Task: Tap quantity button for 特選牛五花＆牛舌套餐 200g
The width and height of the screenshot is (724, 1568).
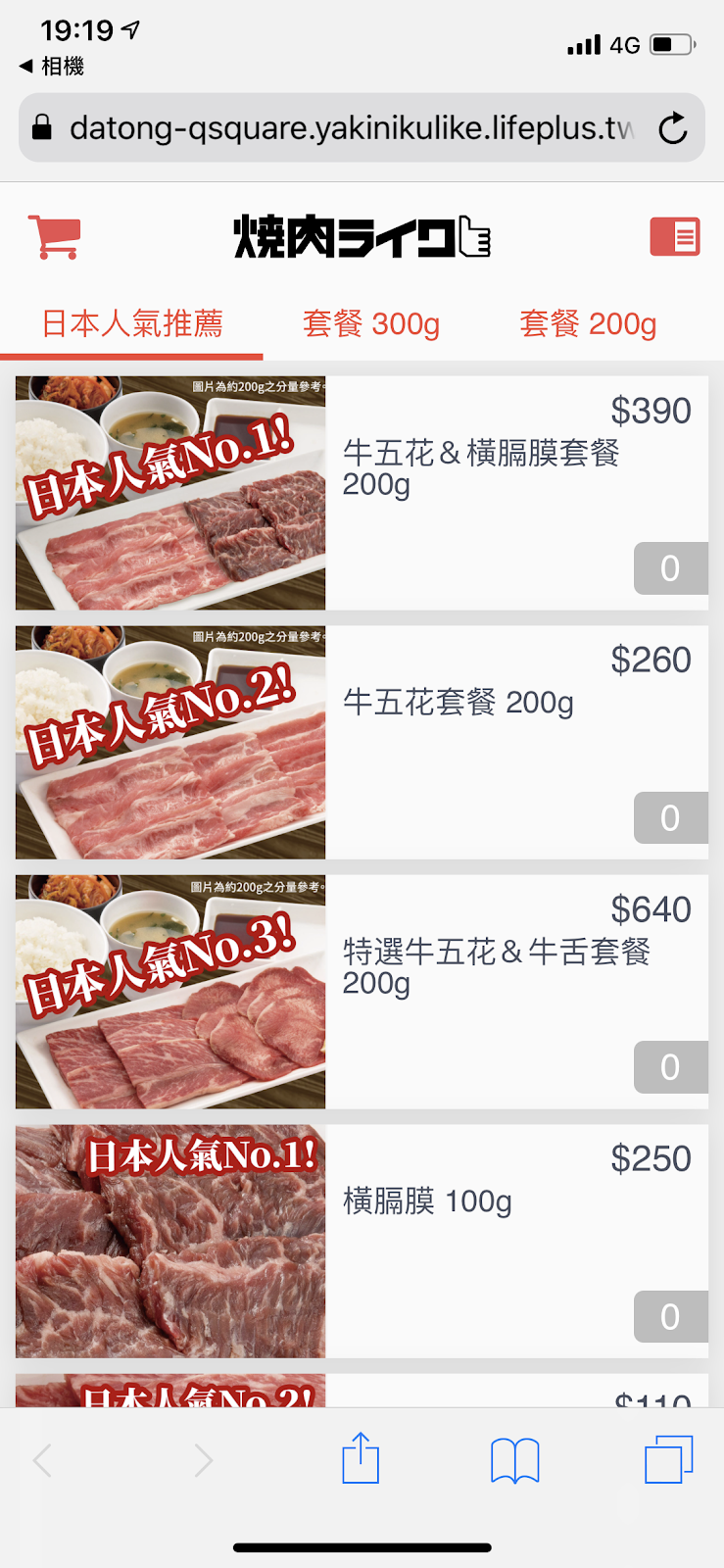Action: (670, 1067)
